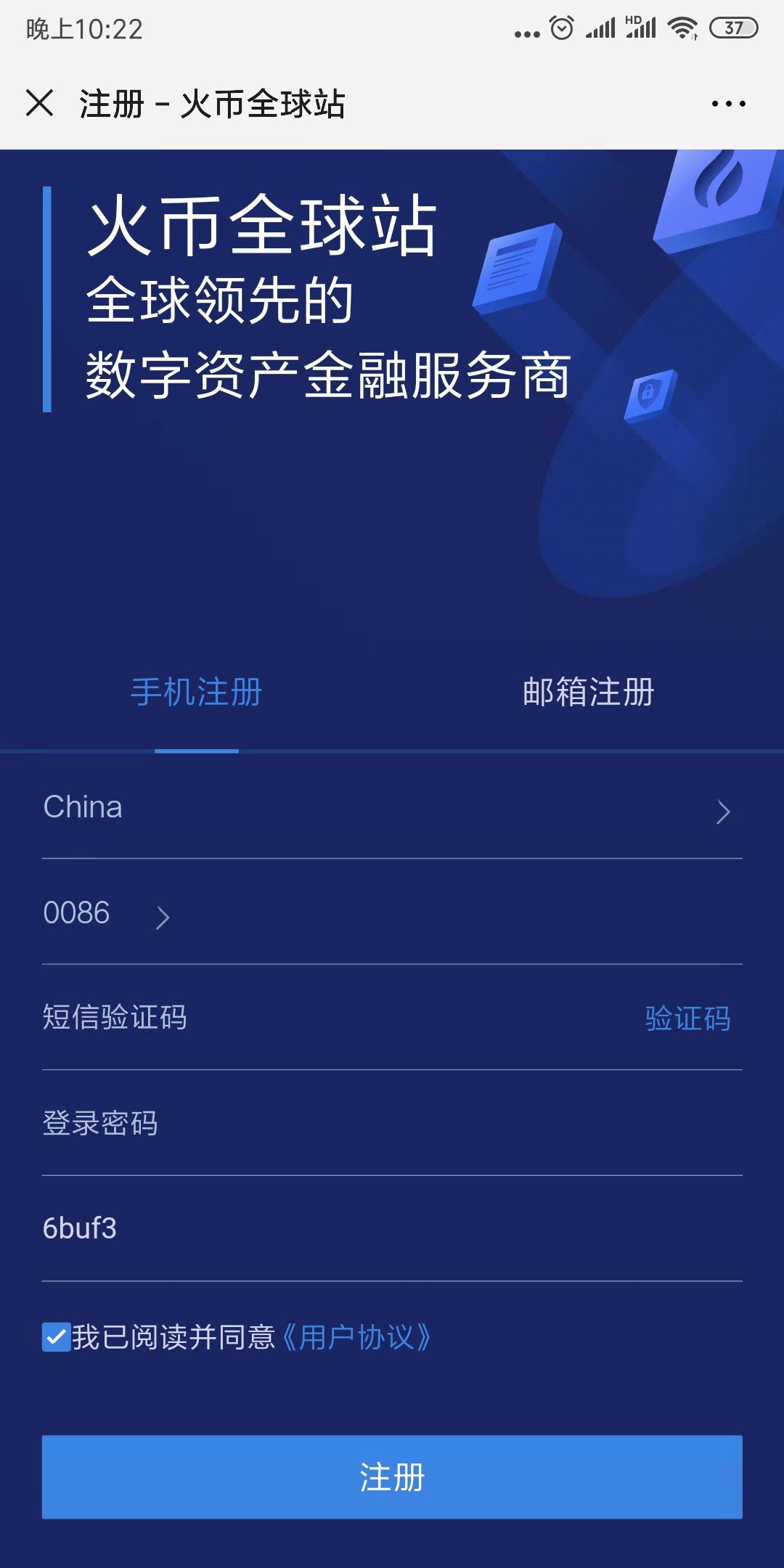This screenshot has height=1568, width=784.
Task: Request an SMS code via 验证码
Action: pyautogui.click(x=687, y=1019)
